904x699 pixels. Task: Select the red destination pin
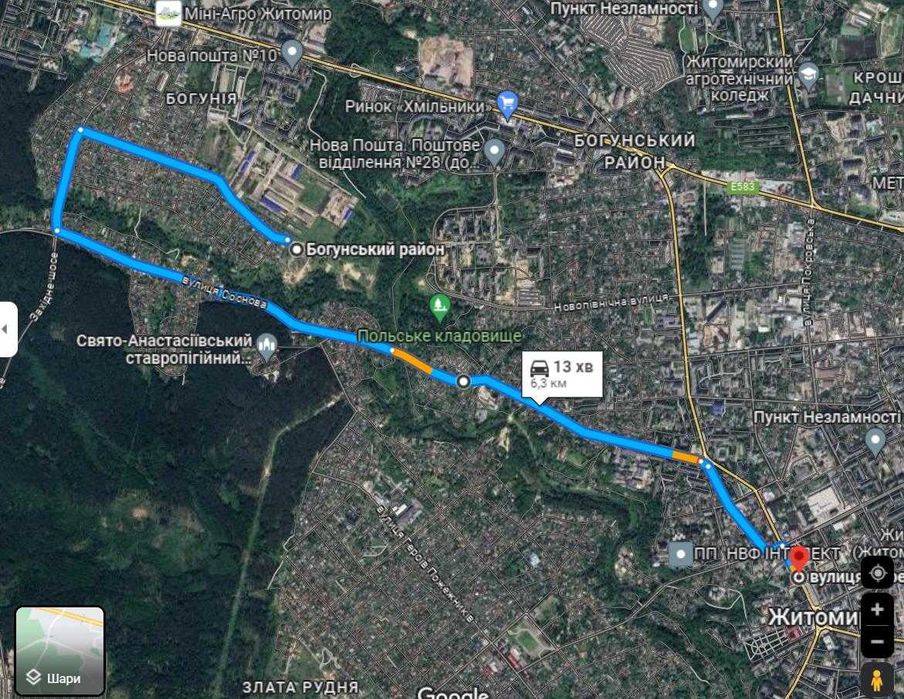(799, 559)
